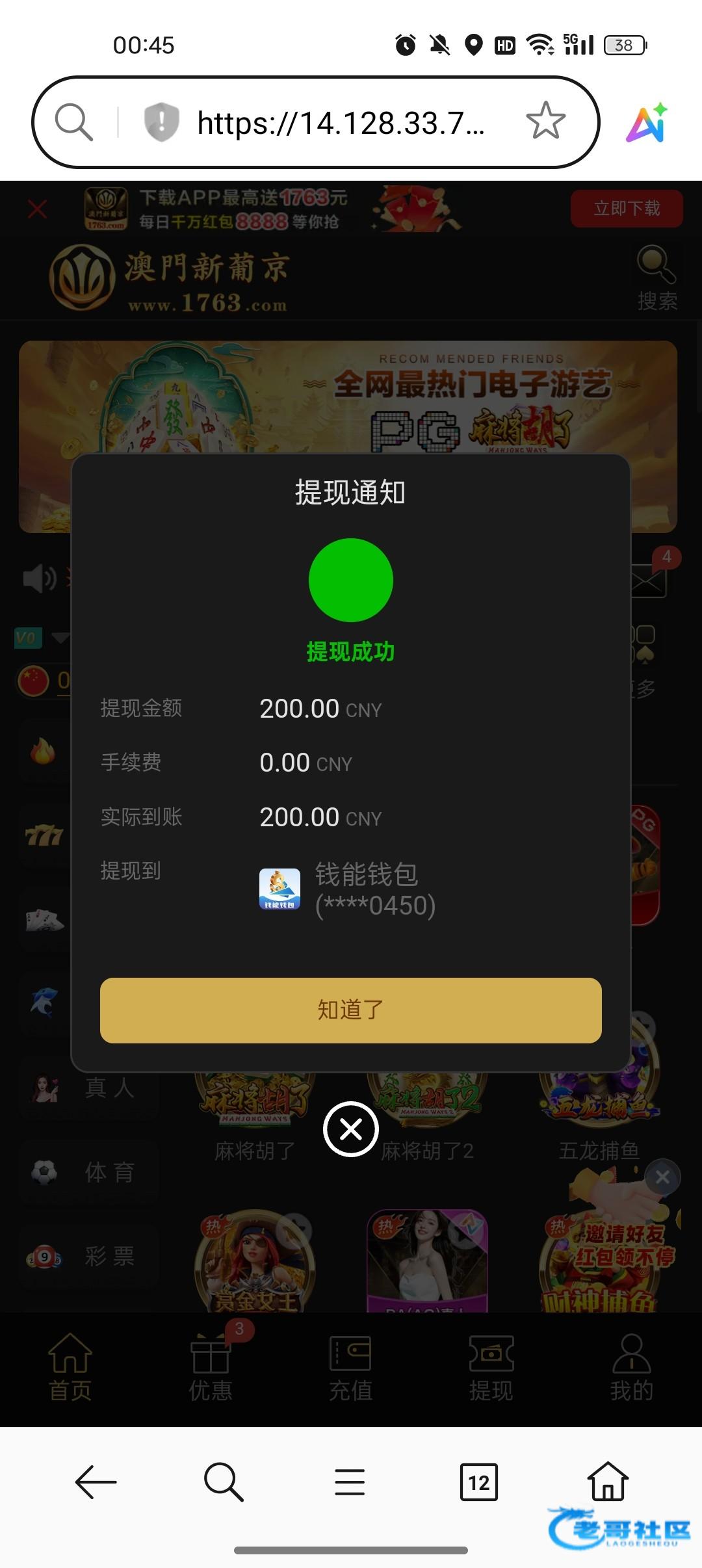Close the withdrawal notice with the X
Image resolution: width=702 pixels, height=1568 pixels.
coord(350,1129)
